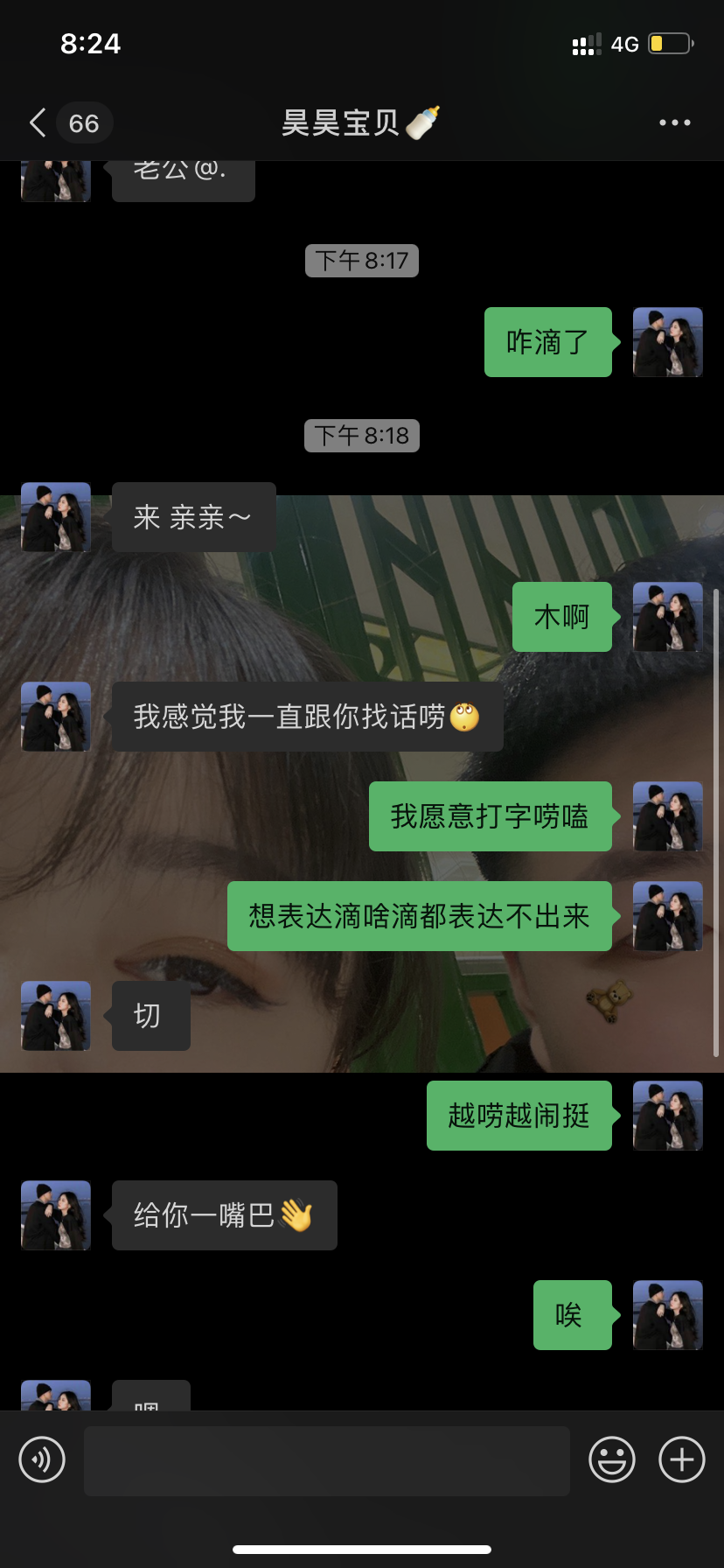
Task: Open the emoji sticker panel
Action: (x=611, y=1459)
